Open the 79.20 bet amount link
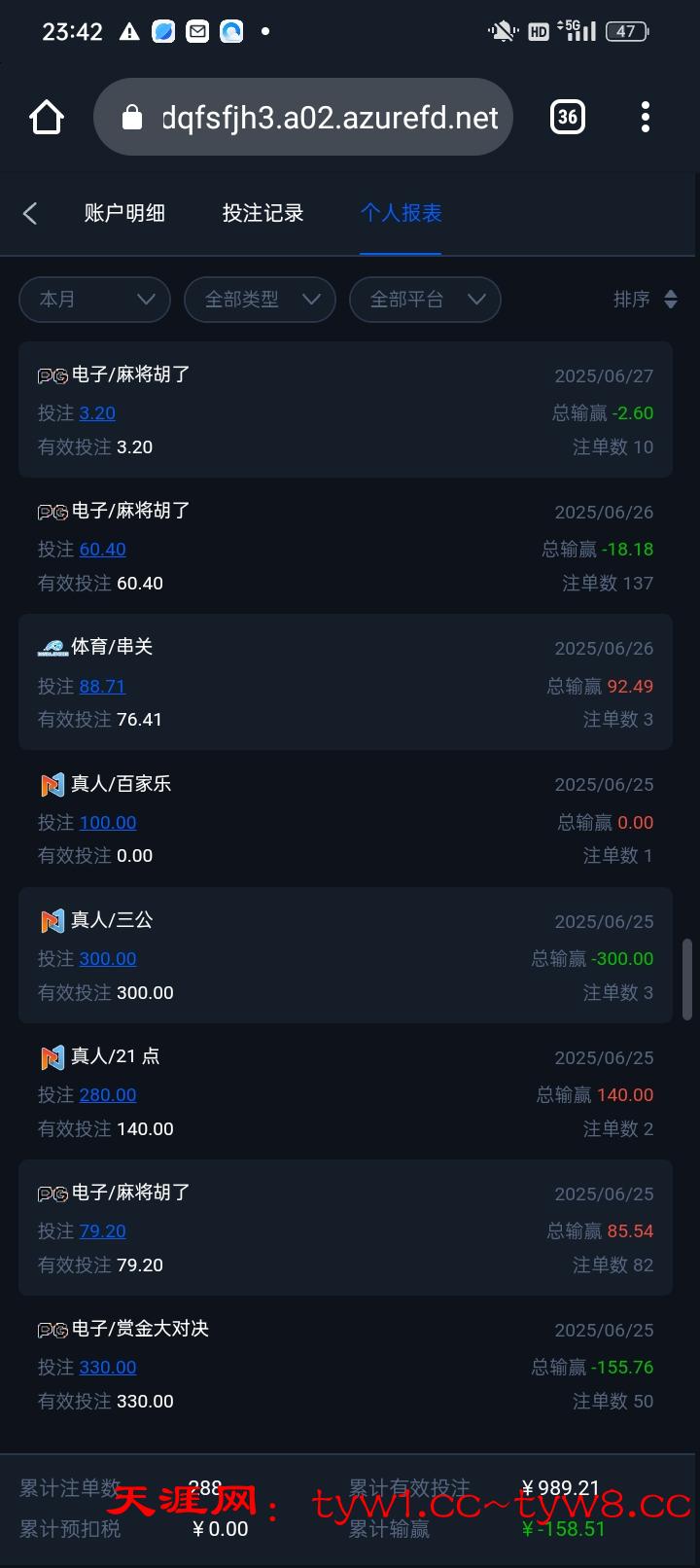 pyautogui.click(x=103, y=1231)
